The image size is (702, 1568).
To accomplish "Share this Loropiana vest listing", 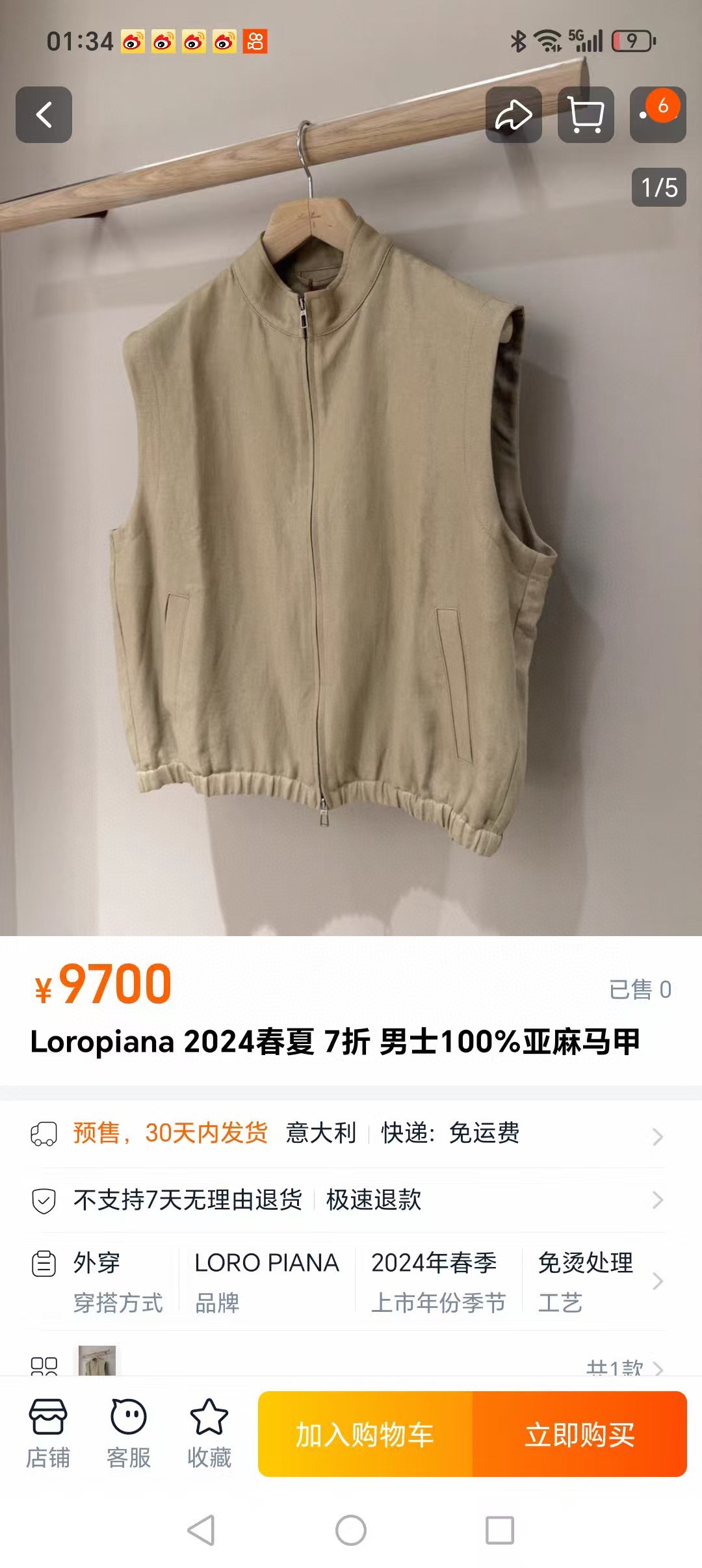I will pos(513,115).
